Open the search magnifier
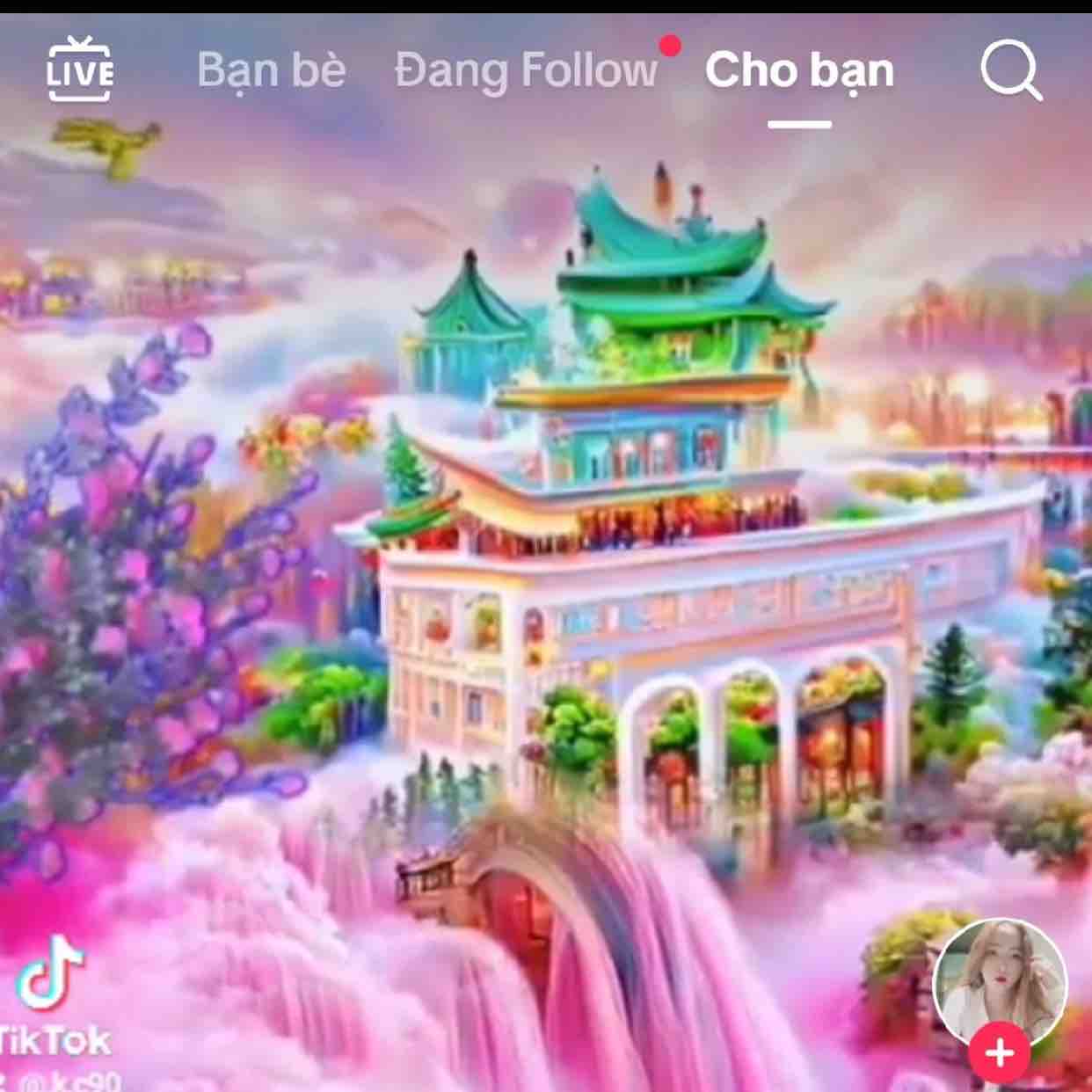This screenshot has height=1092, width=1092. pyautogui.click(x=1011, y=70)
